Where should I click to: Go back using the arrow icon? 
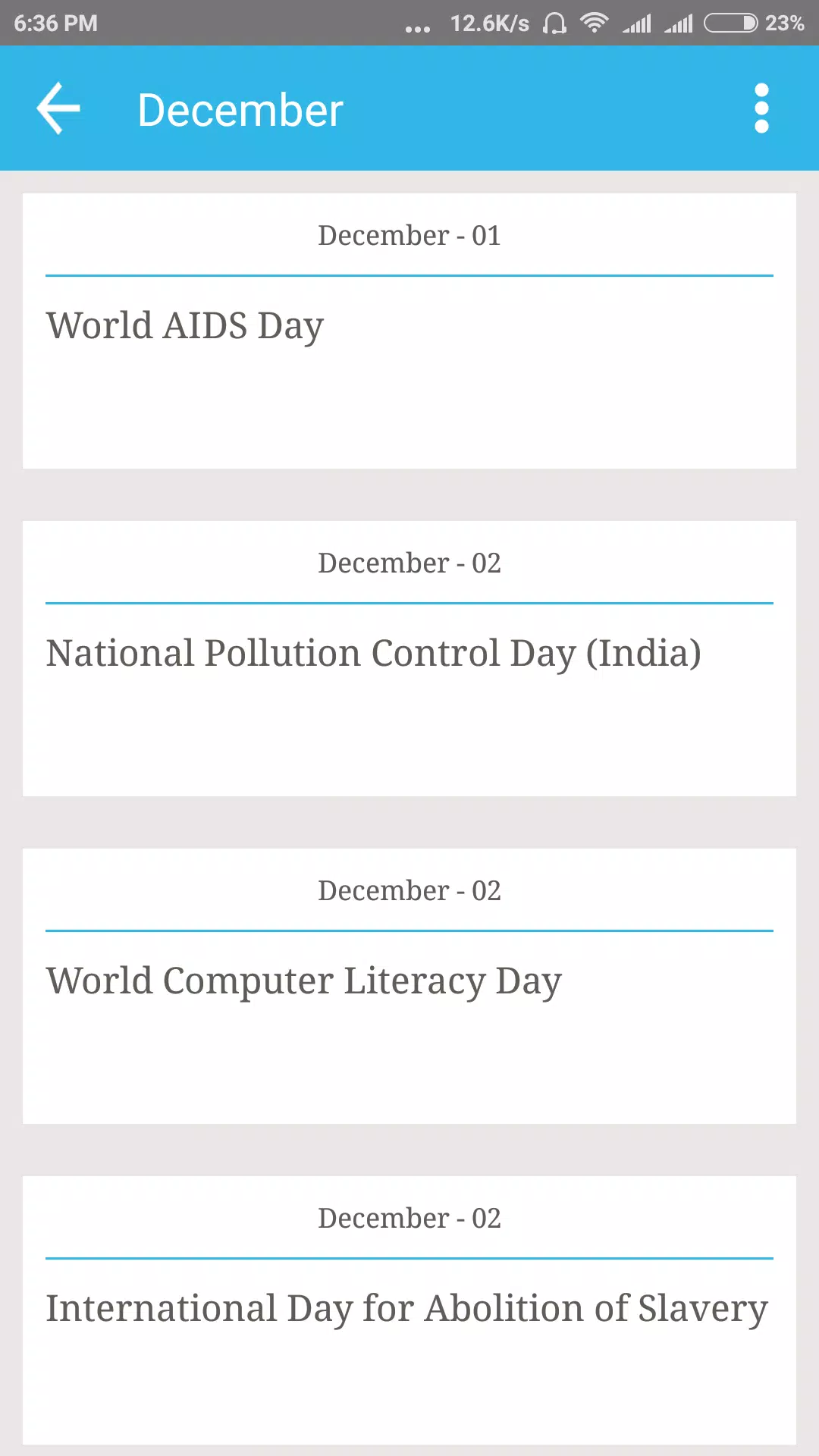pyautogui.click(x=58, y=108)
